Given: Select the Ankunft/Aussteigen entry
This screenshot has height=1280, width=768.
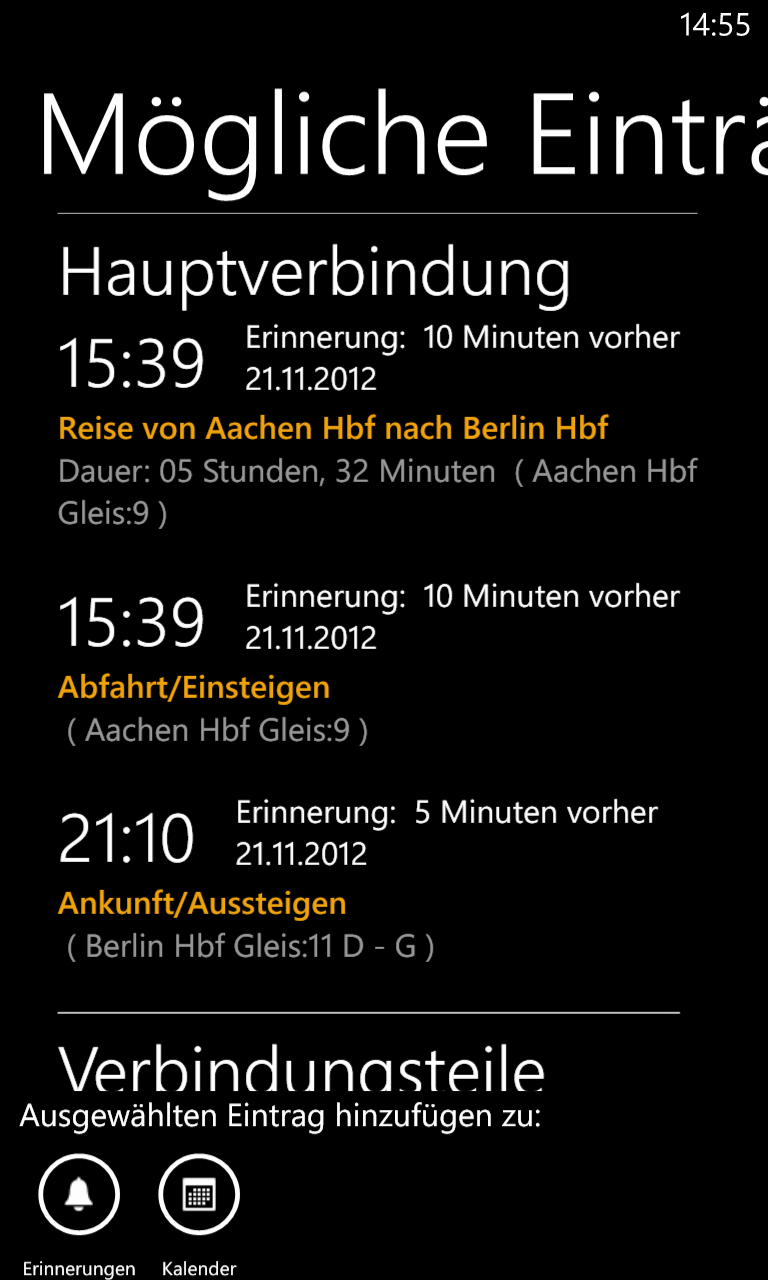Looking at the screenshot, I should 378,878.
